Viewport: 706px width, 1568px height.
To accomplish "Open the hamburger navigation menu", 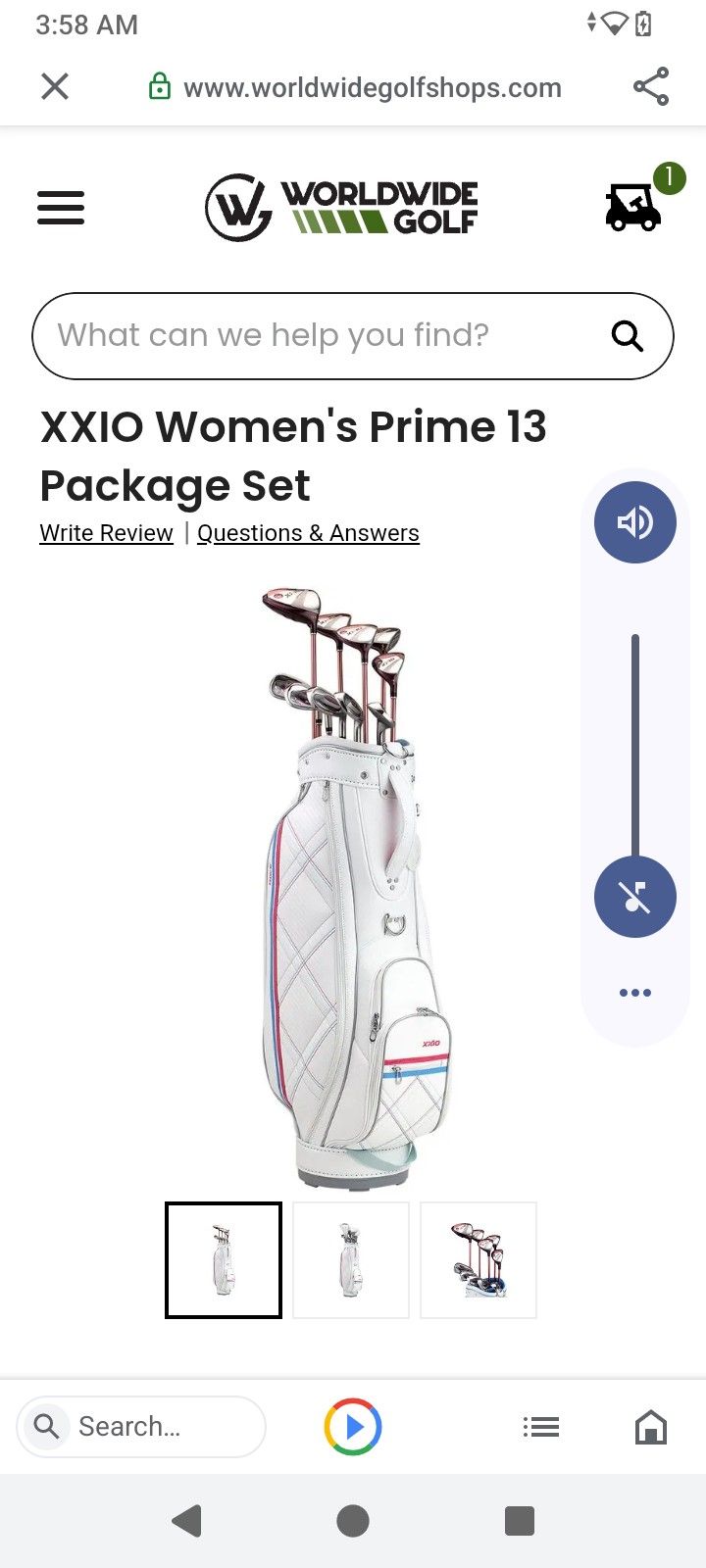I will coord(60,208).
